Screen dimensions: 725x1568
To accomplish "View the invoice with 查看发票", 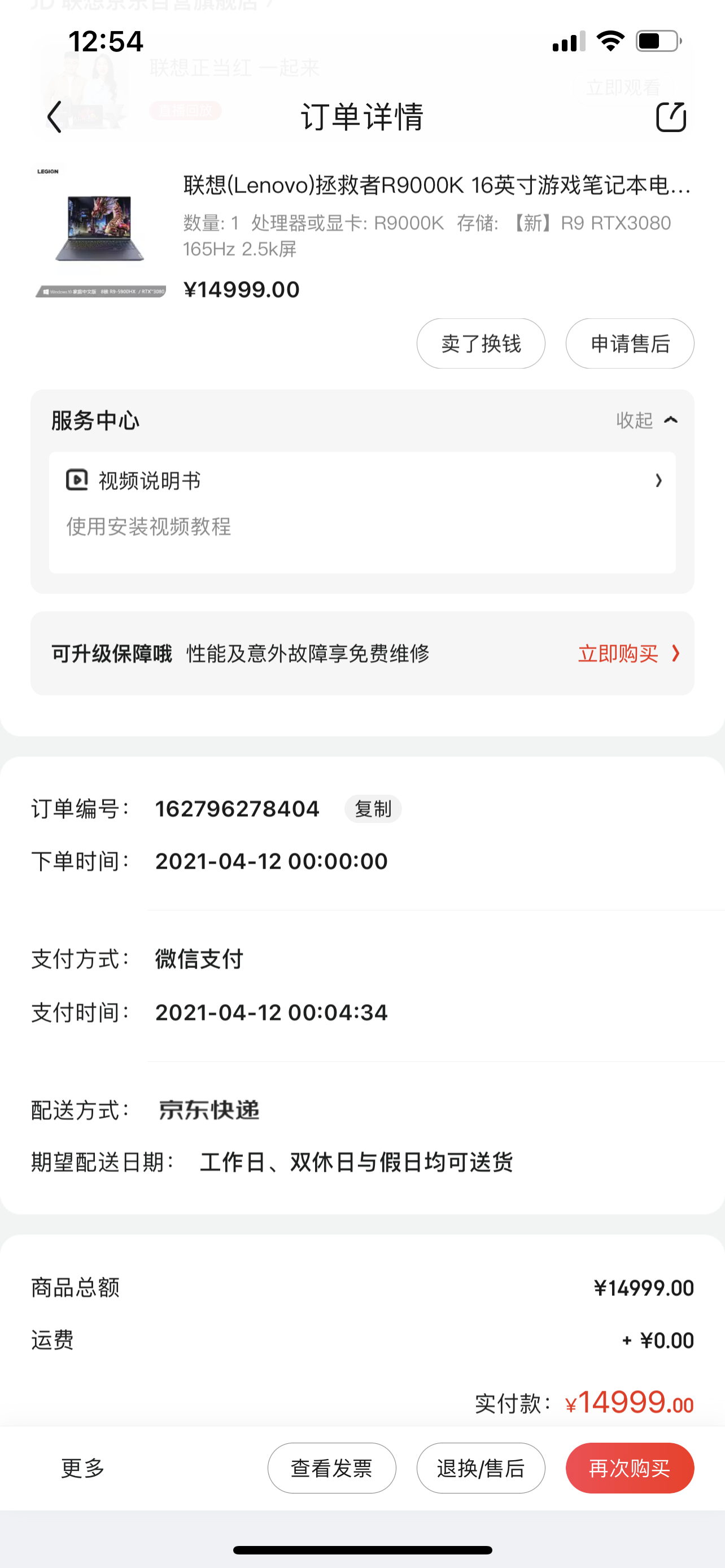I will point(332,1468).
